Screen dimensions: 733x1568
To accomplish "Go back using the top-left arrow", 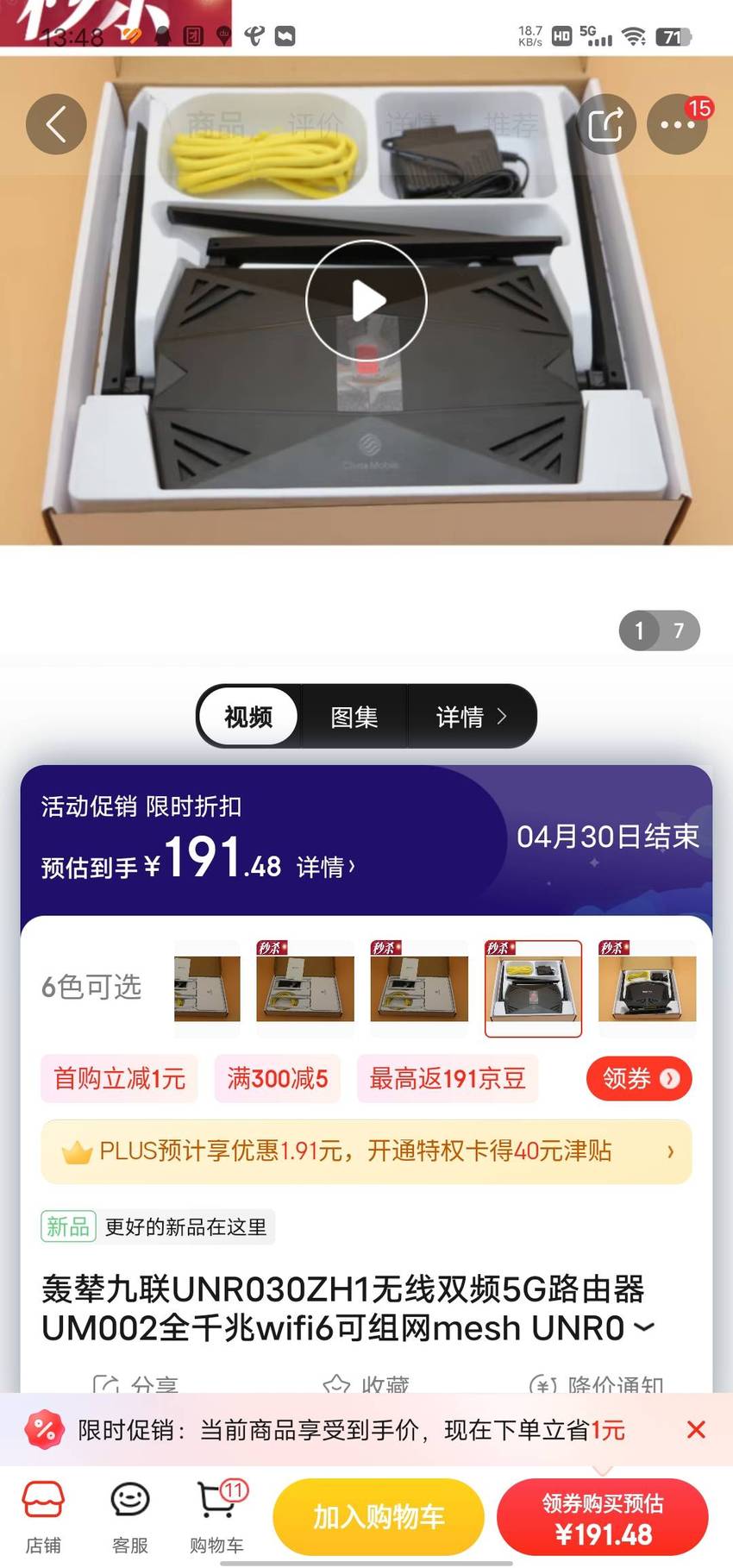I will click(56, 124).
